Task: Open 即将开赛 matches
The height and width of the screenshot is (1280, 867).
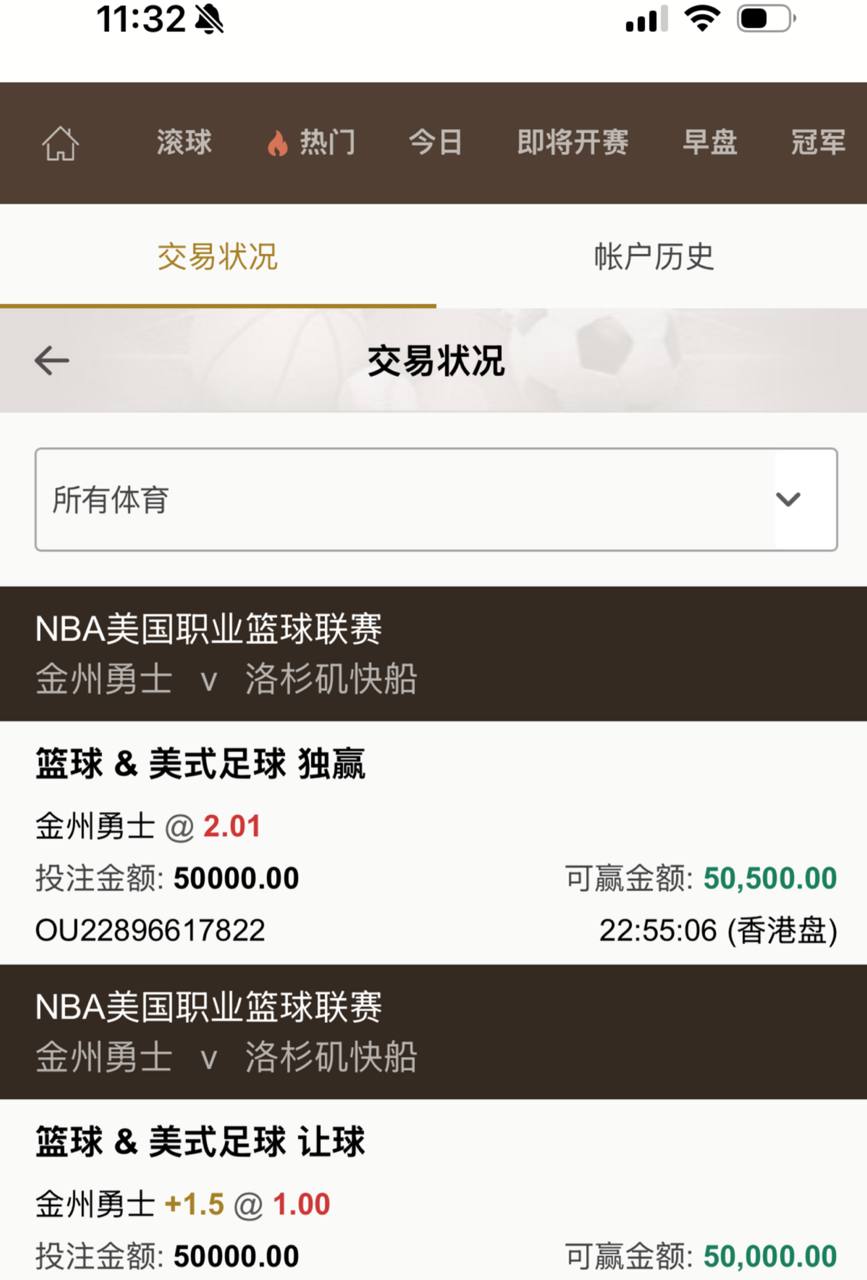Action: (572, 143)
